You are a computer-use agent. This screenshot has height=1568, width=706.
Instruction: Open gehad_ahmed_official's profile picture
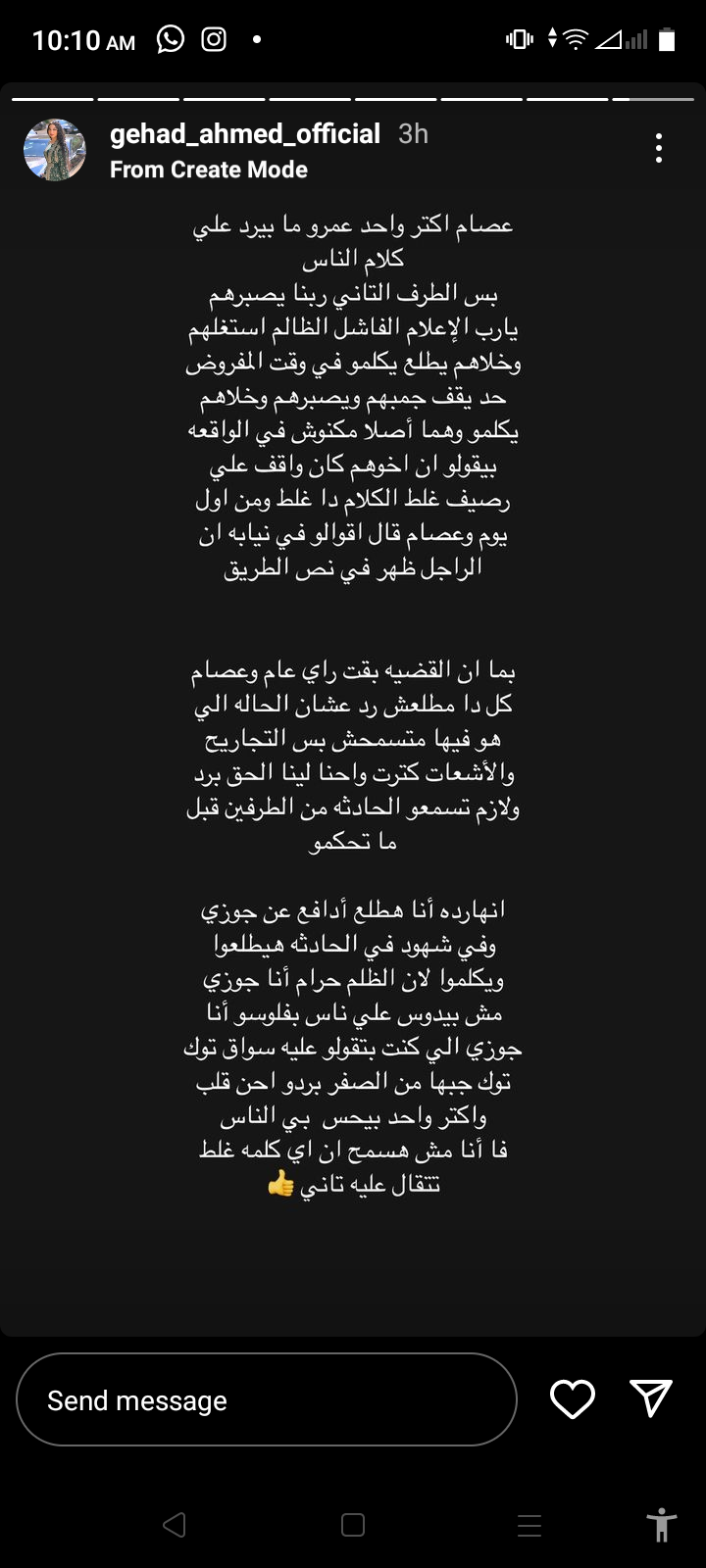[55, 150]
